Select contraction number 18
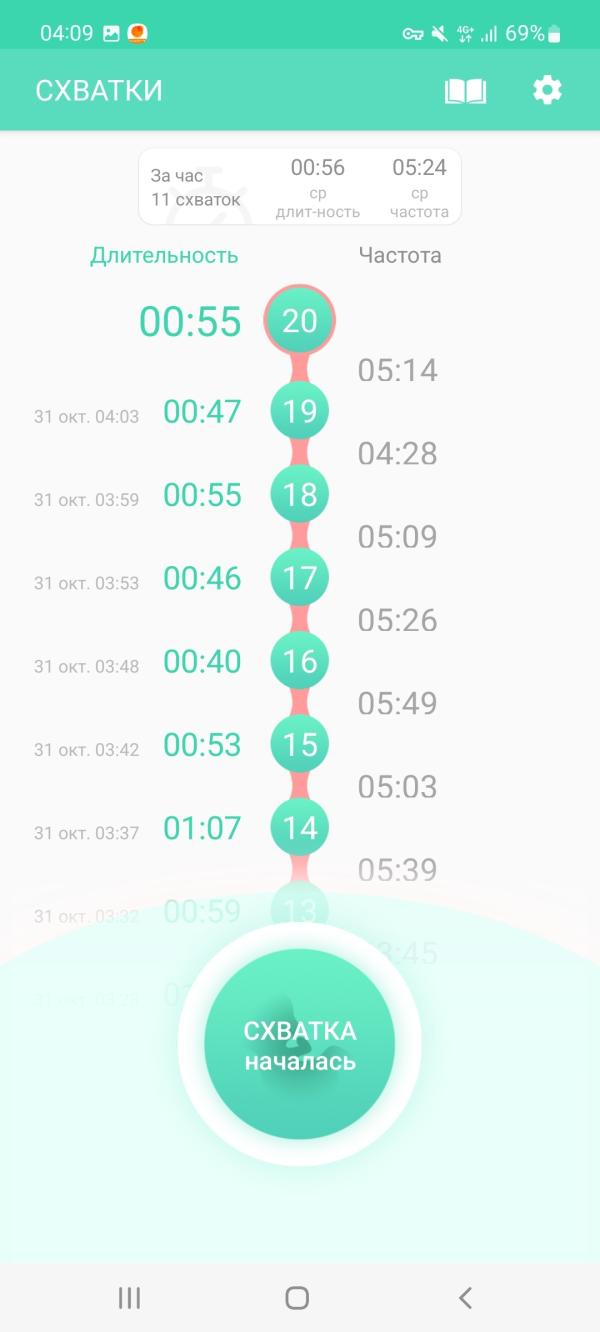The image size is (600, 1332). click(300, 495)
